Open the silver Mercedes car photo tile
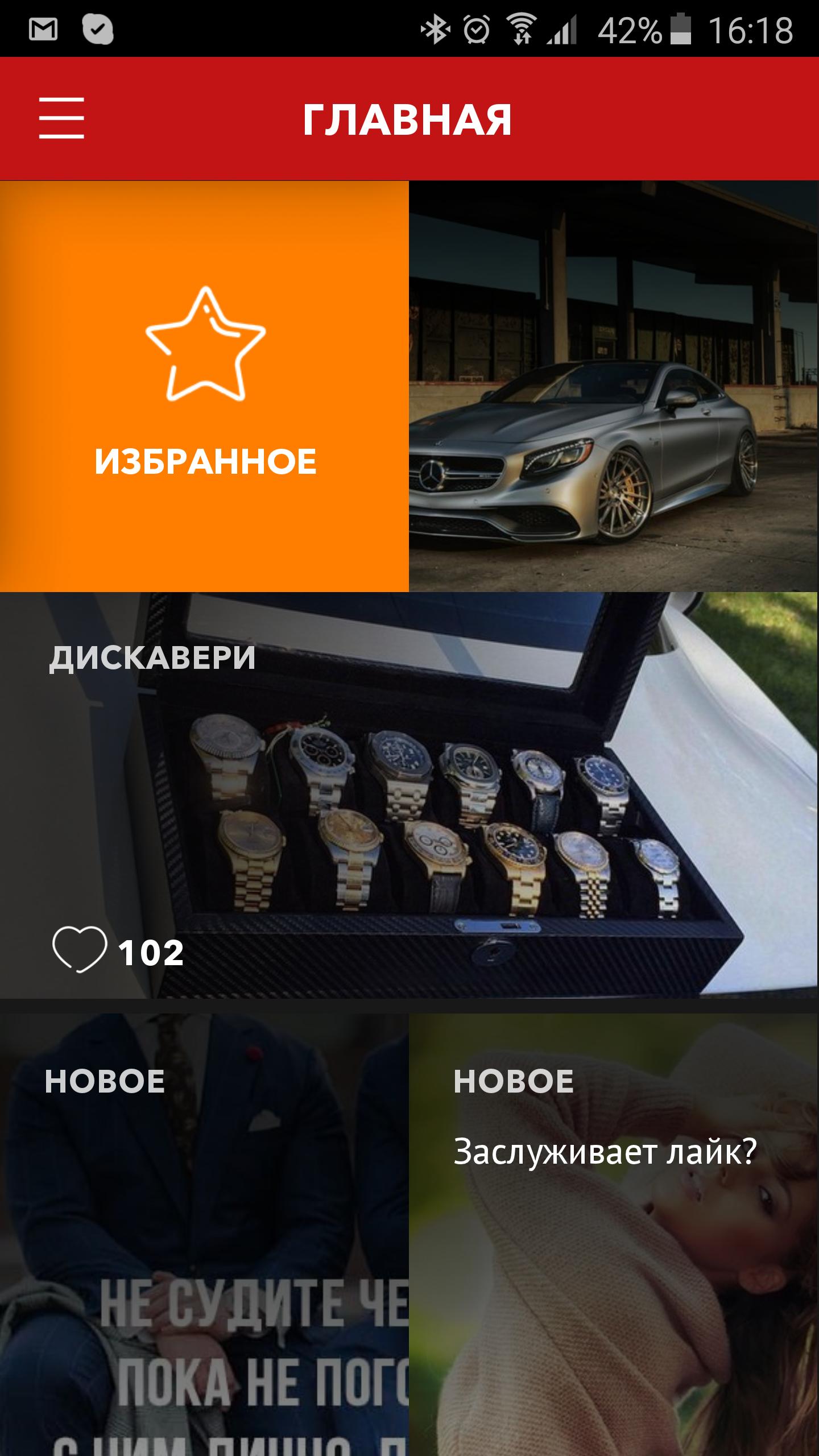This screenshot has height=1456, width=819. [614, 387]
